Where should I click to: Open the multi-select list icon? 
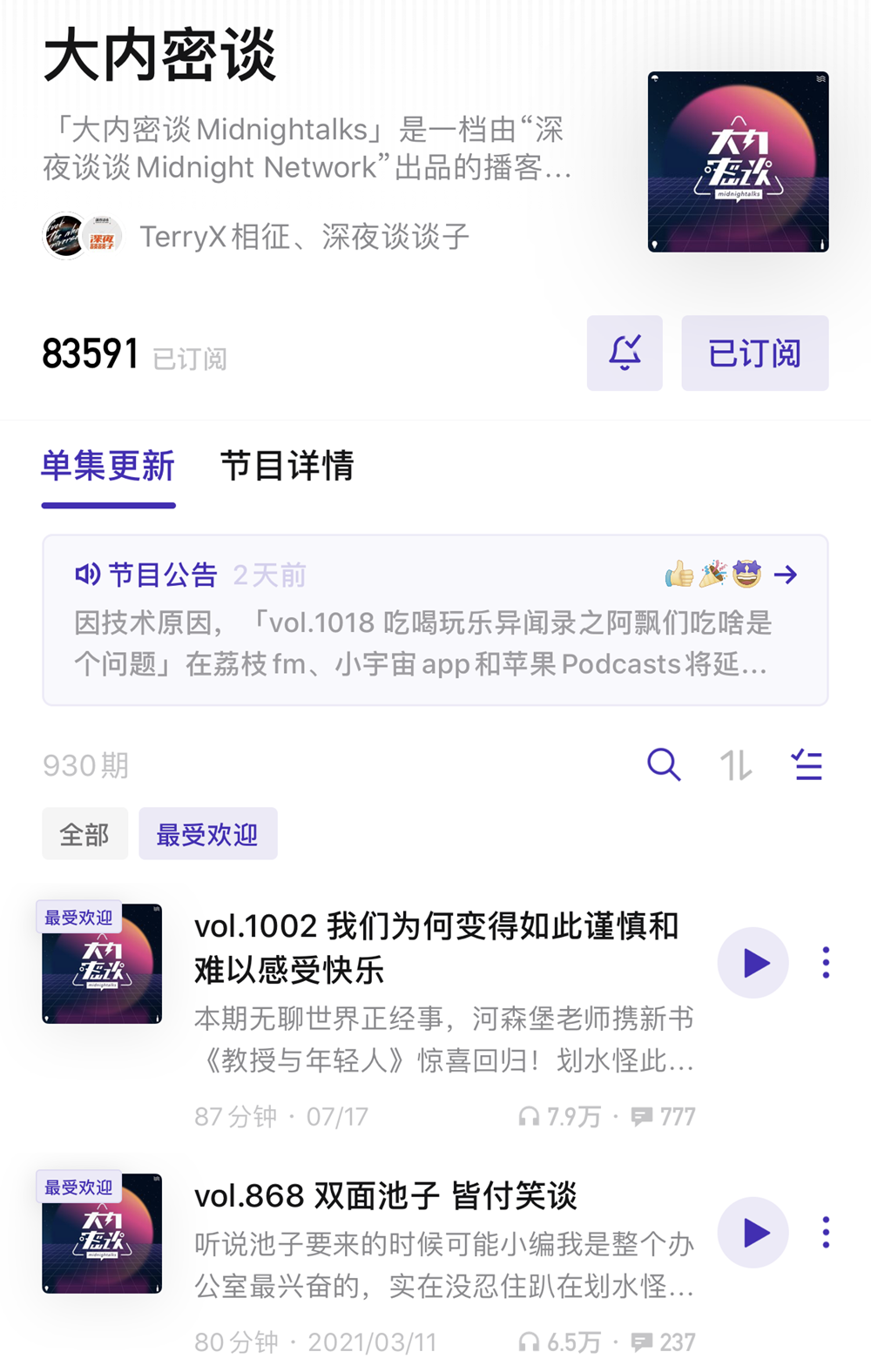click(x=807, y=765)
